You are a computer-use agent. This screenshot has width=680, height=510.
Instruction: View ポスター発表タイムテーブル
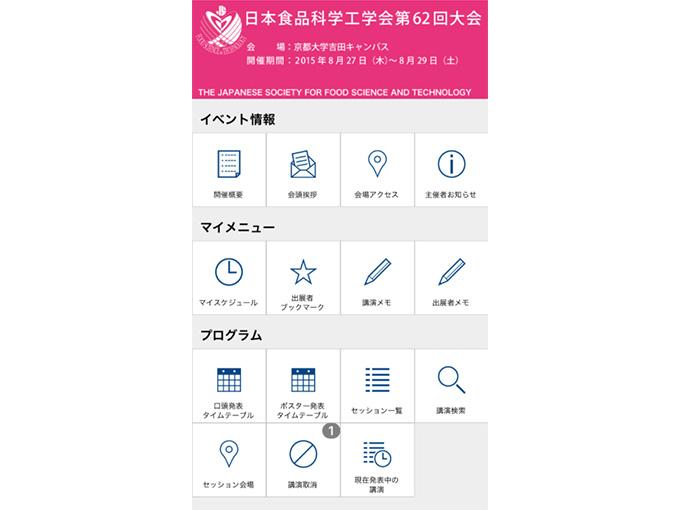pos(303,386)
